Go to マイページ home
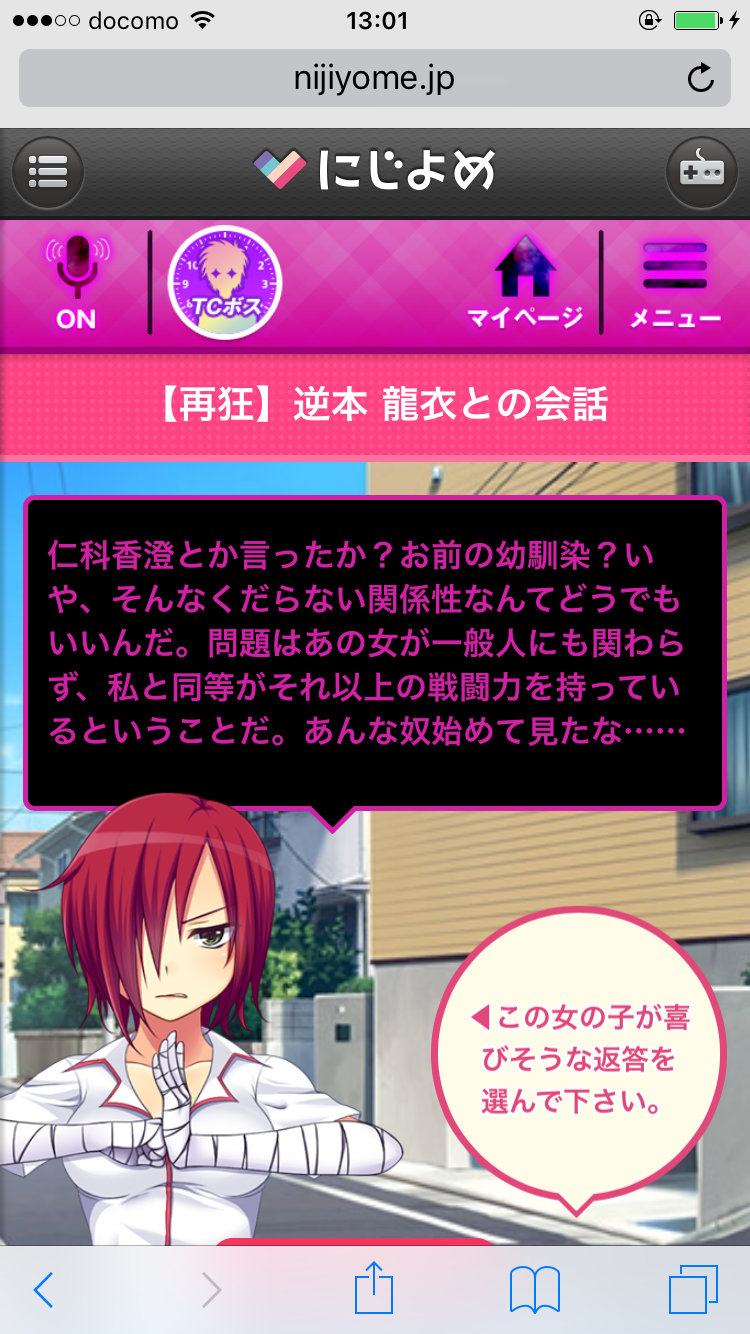 coord(525,283)
